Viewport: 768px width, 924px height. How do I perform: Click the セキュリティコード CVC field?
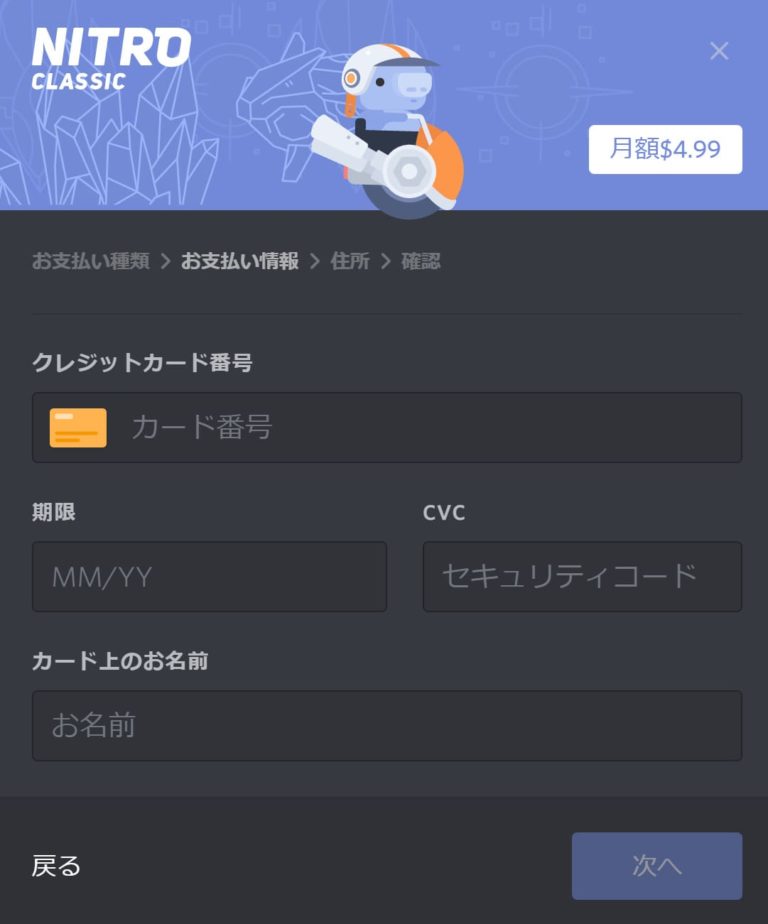582,577
